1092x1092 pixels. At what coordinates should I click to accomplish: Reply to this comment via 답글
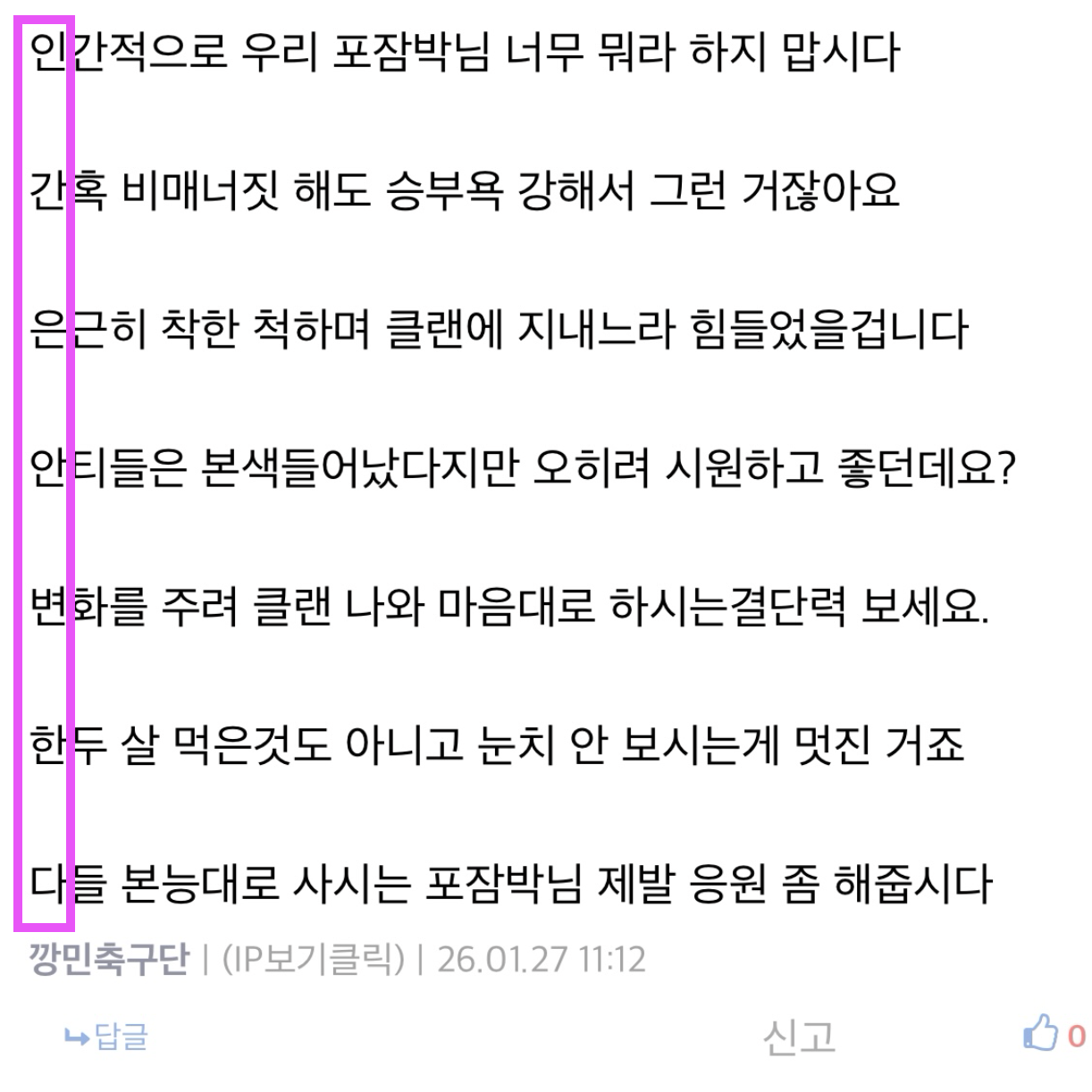[107, 1037]
